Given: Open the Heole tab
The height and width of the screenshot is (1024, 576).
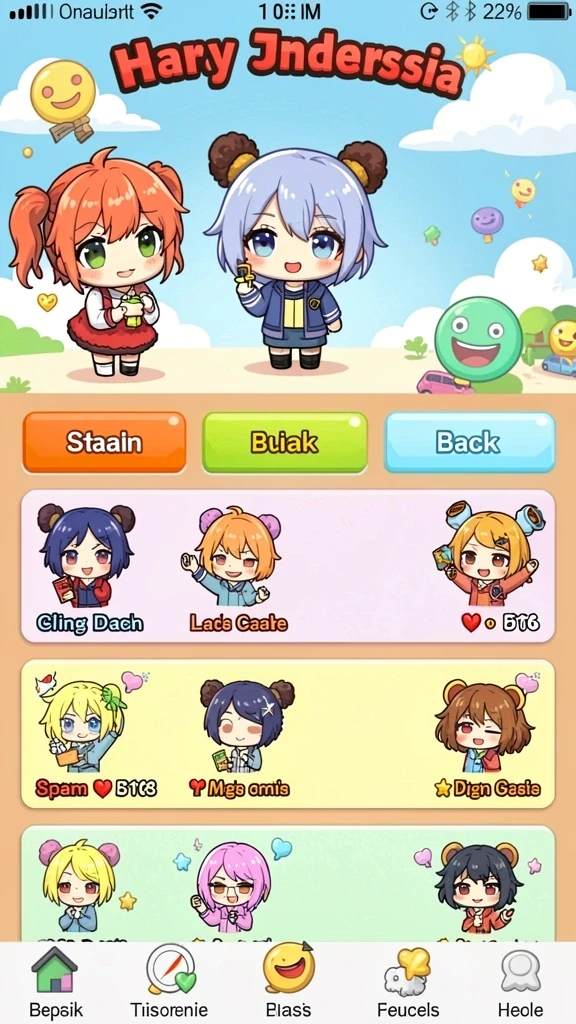Looking at the screenshot, I should coord(520,984).
